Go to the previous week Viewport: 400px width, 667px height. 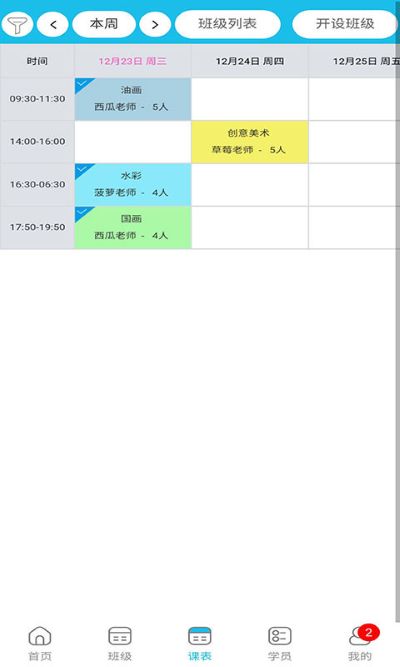pos(53,24)
